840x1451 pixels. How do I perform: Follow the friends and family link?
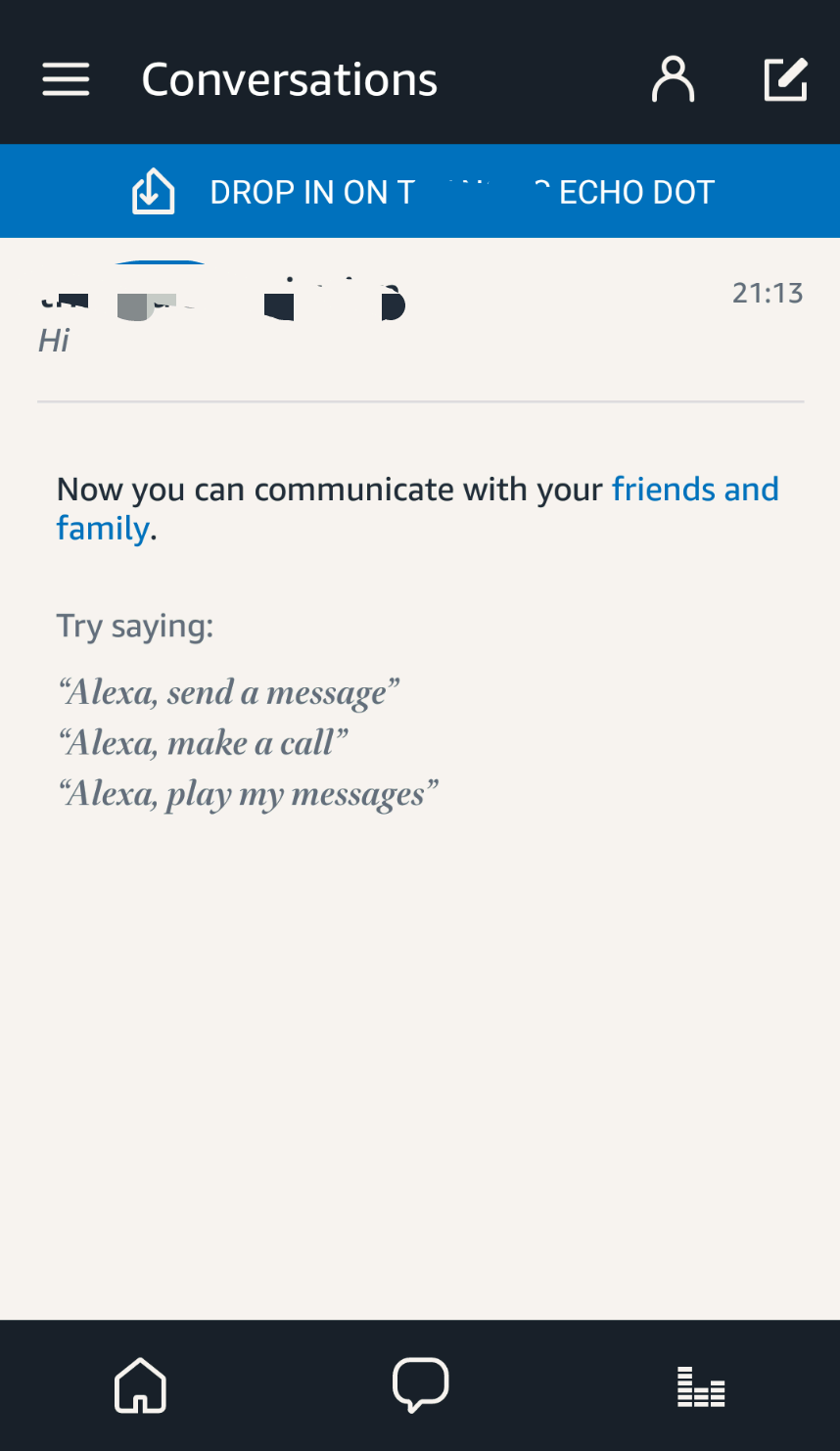pyautogui.click(x=417, y=508)
